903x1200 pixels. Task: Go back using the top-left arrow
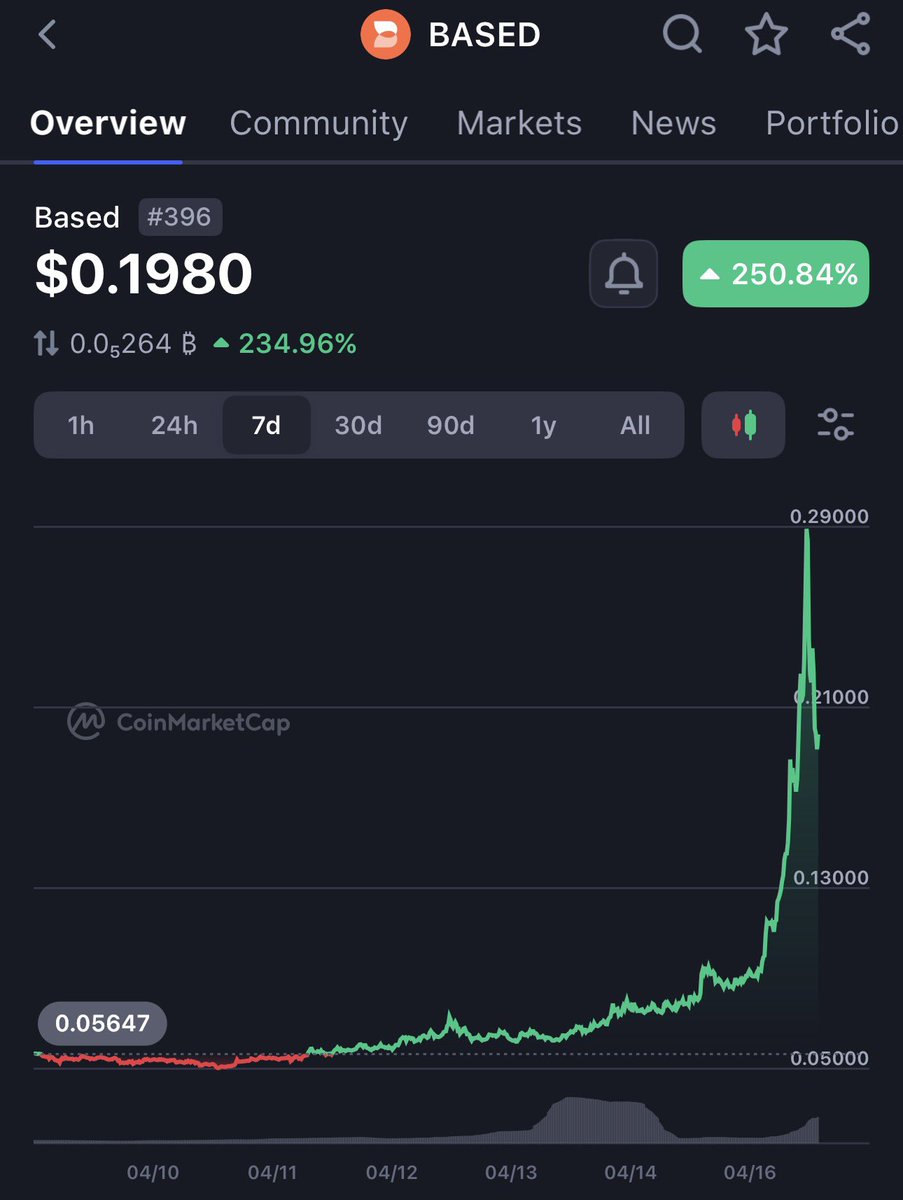coord(47,36)
